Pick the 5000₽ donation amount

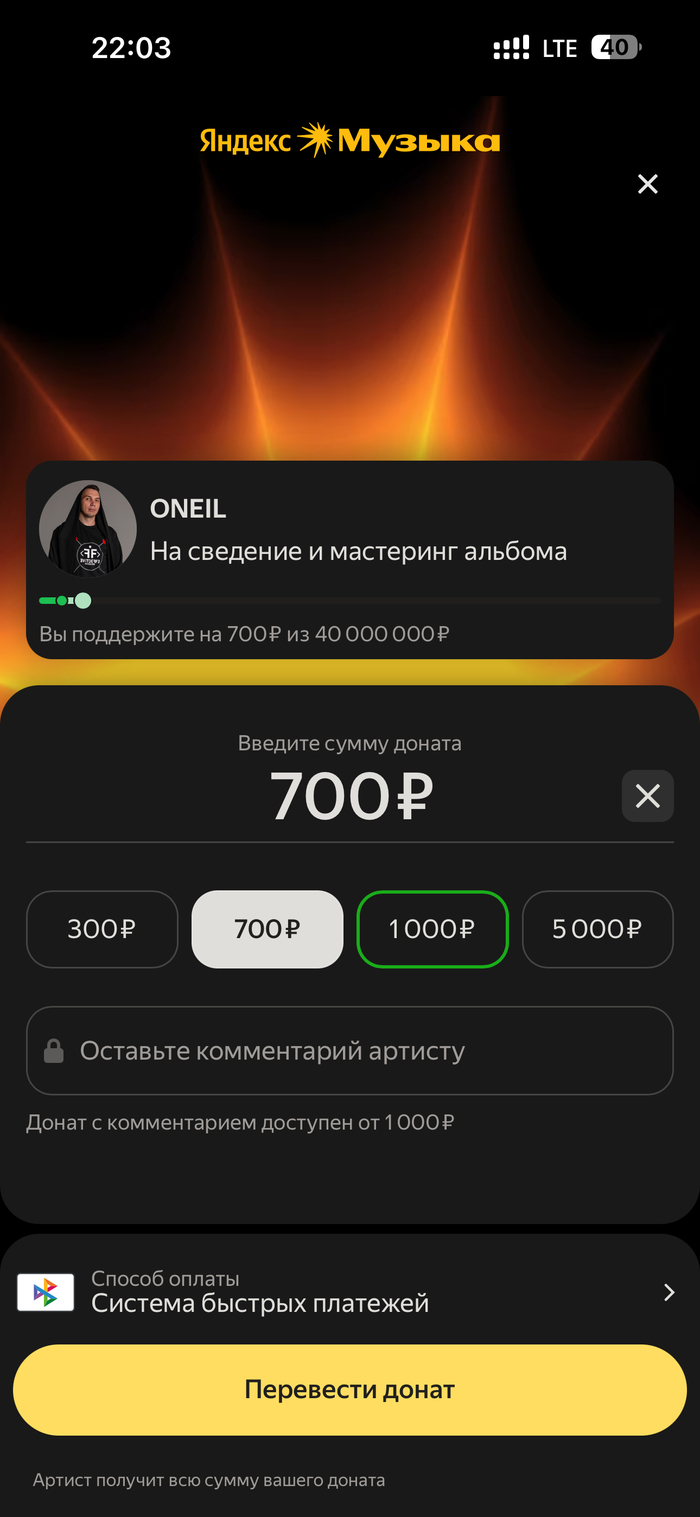point(597,929)
